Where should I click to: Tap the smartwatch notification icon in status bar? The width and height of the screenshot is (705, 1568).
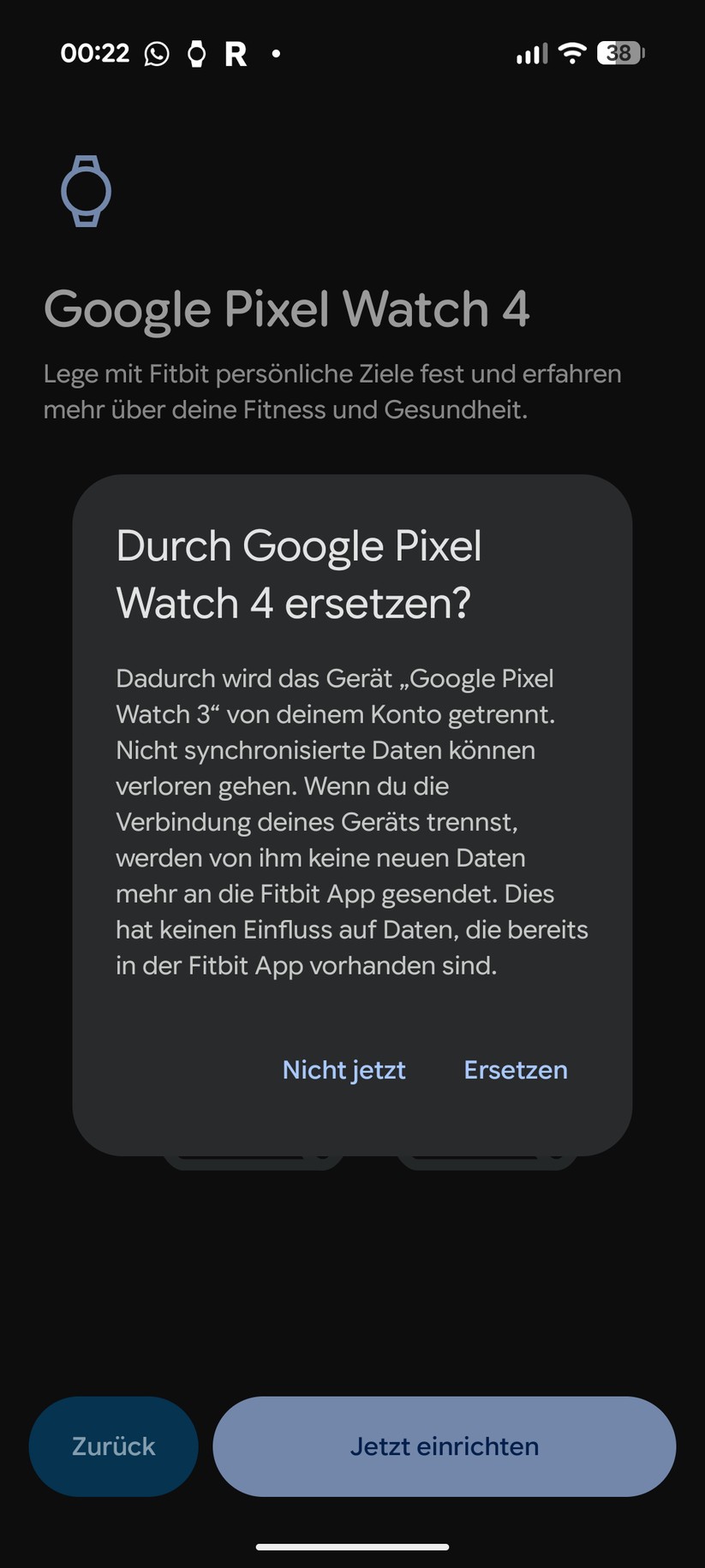tap(195, 53)
